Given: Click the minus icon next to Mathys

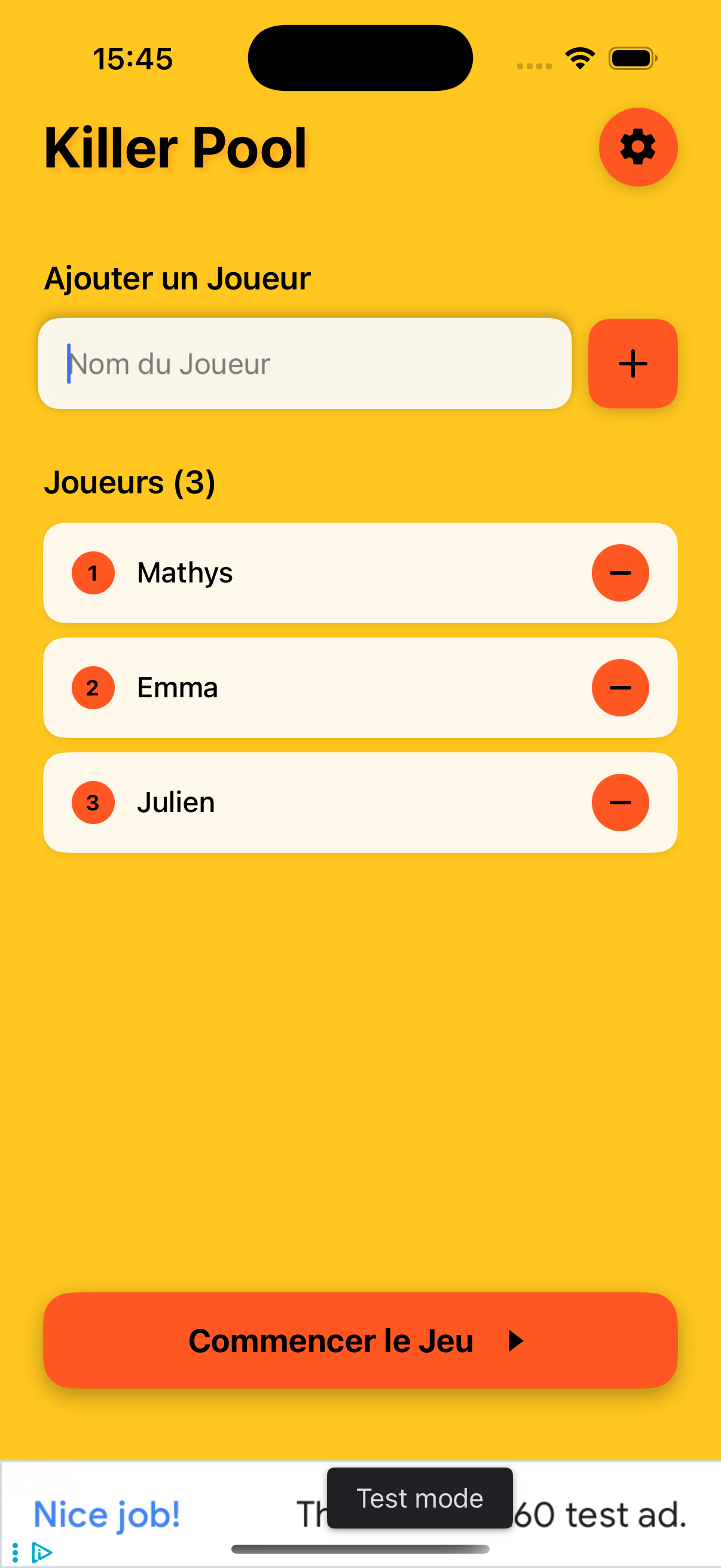Looking at the screenshot, I should 621,573.
